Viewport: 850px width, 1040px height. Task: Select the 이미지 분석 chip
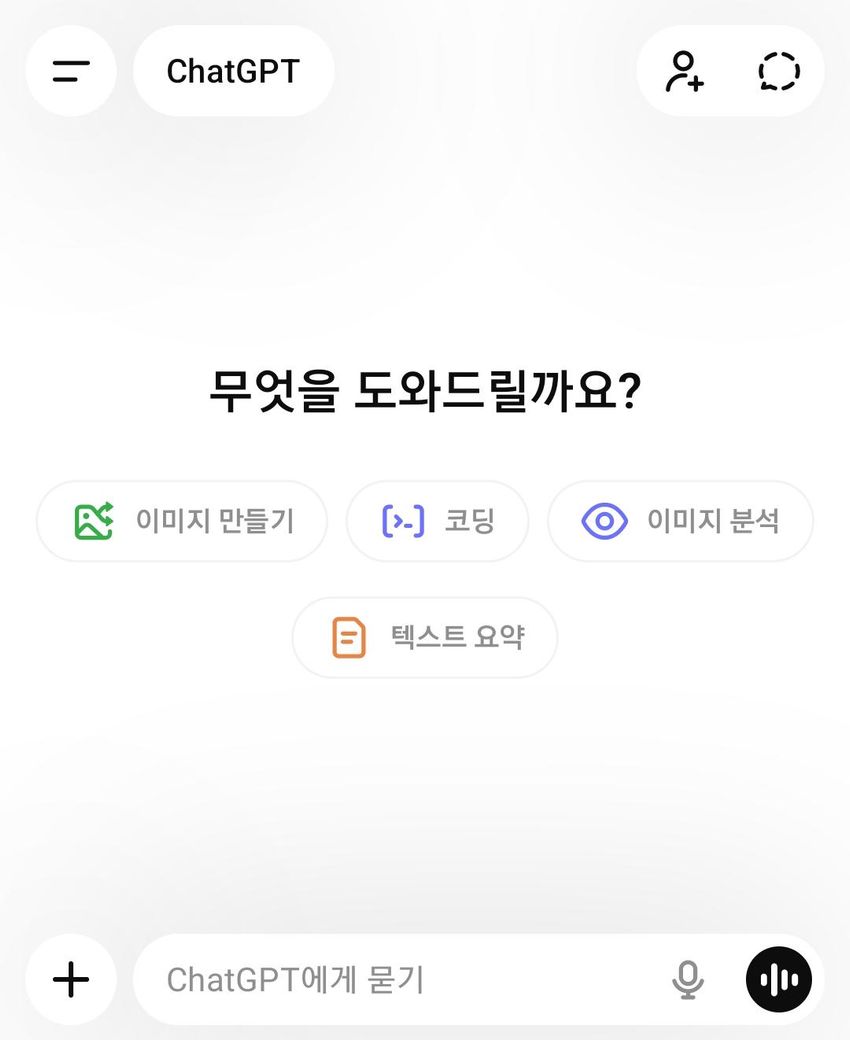(680, 521)
